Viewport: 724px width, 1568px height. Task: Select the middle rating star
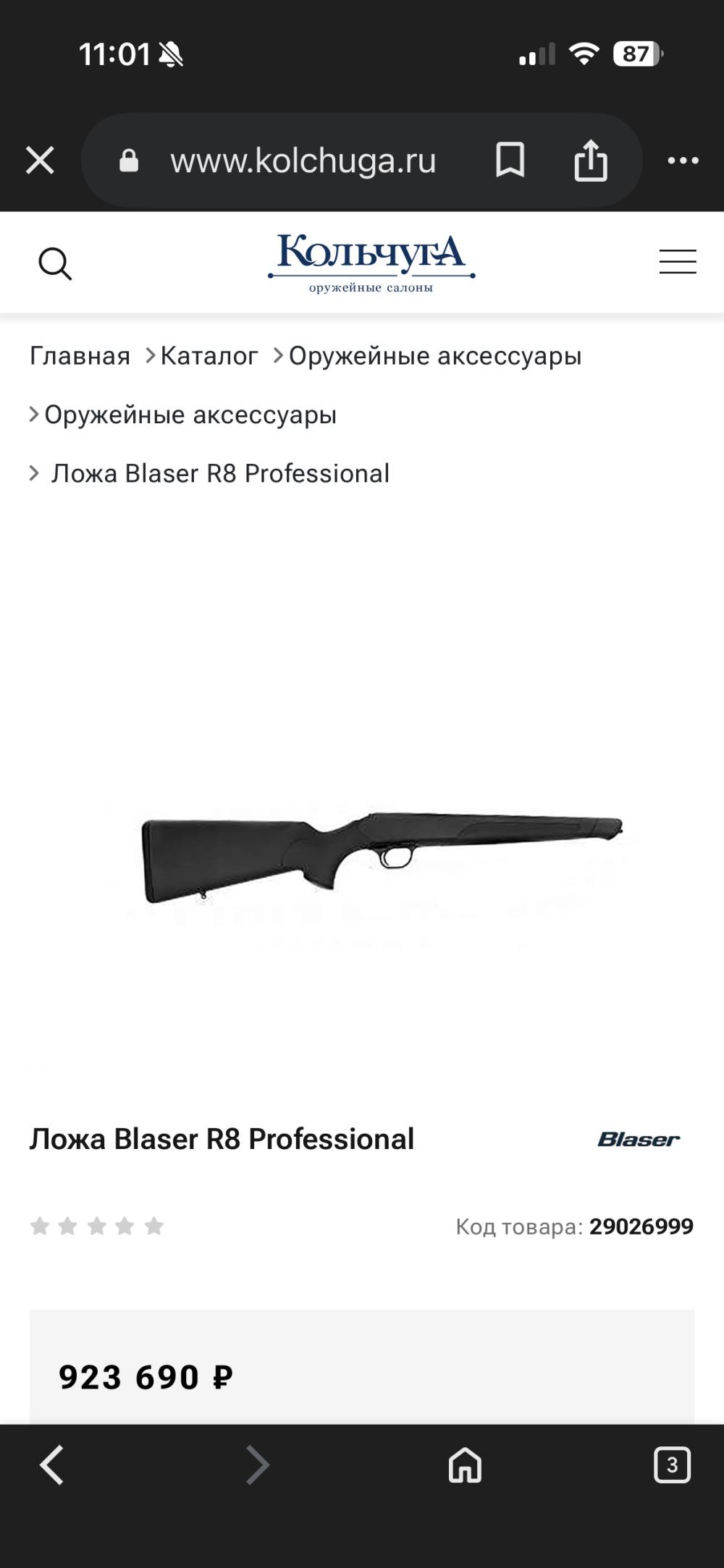coord(97,1226)
